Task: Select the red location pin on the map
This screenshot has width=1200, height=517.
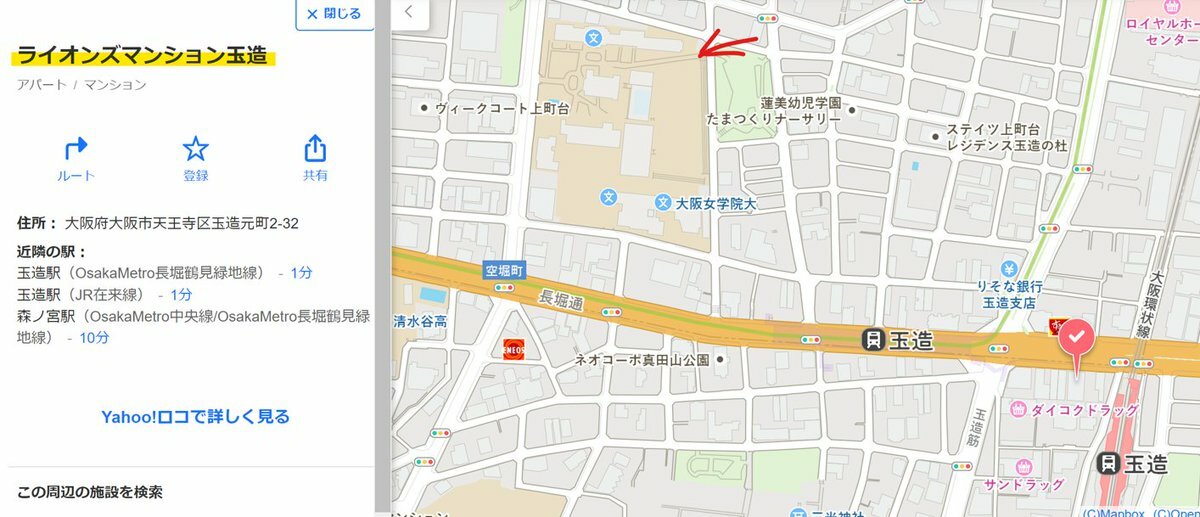Action: (1076, 340)
